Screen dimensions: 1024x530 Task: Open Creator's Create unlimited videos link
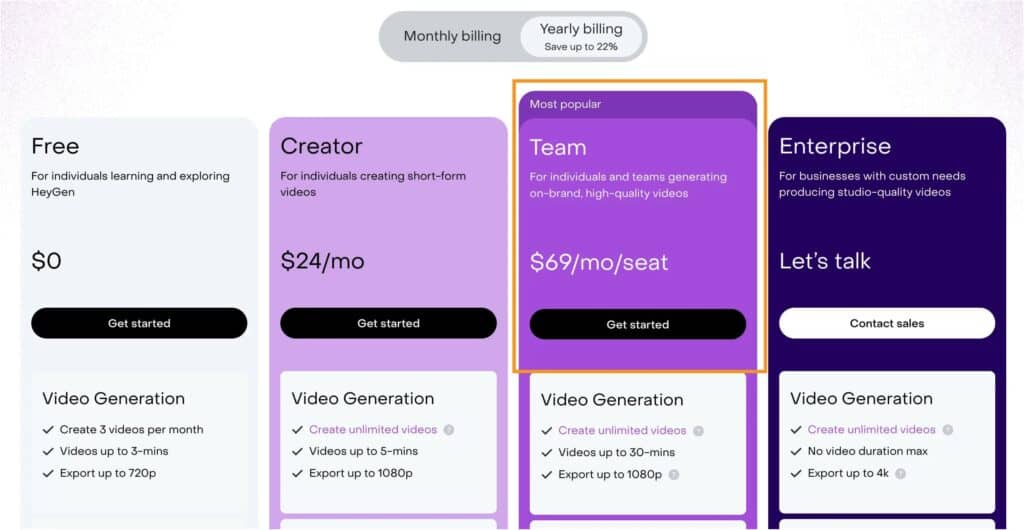[372, 429]
